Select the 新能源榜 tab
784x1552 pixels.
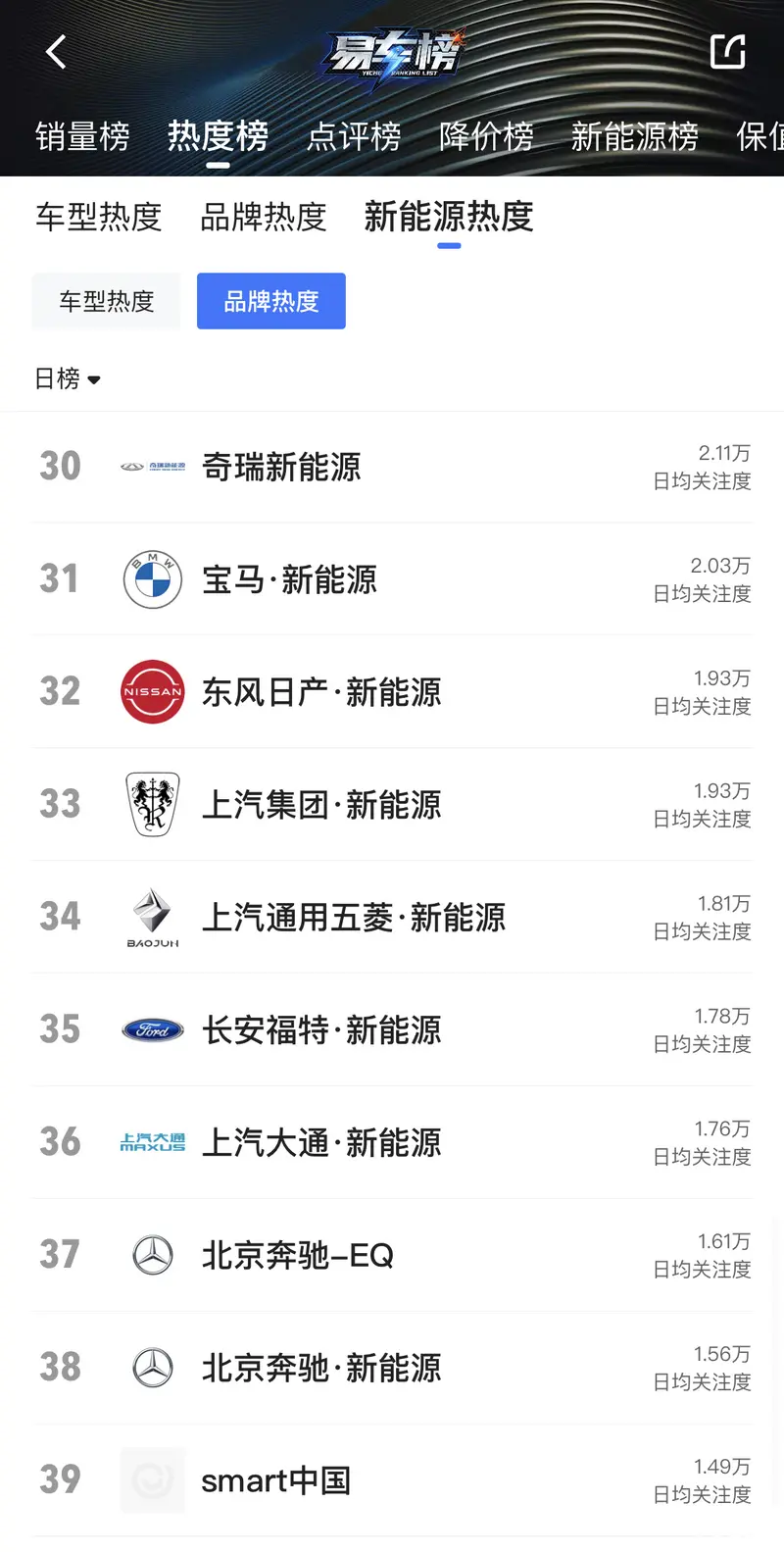(634, 136)
